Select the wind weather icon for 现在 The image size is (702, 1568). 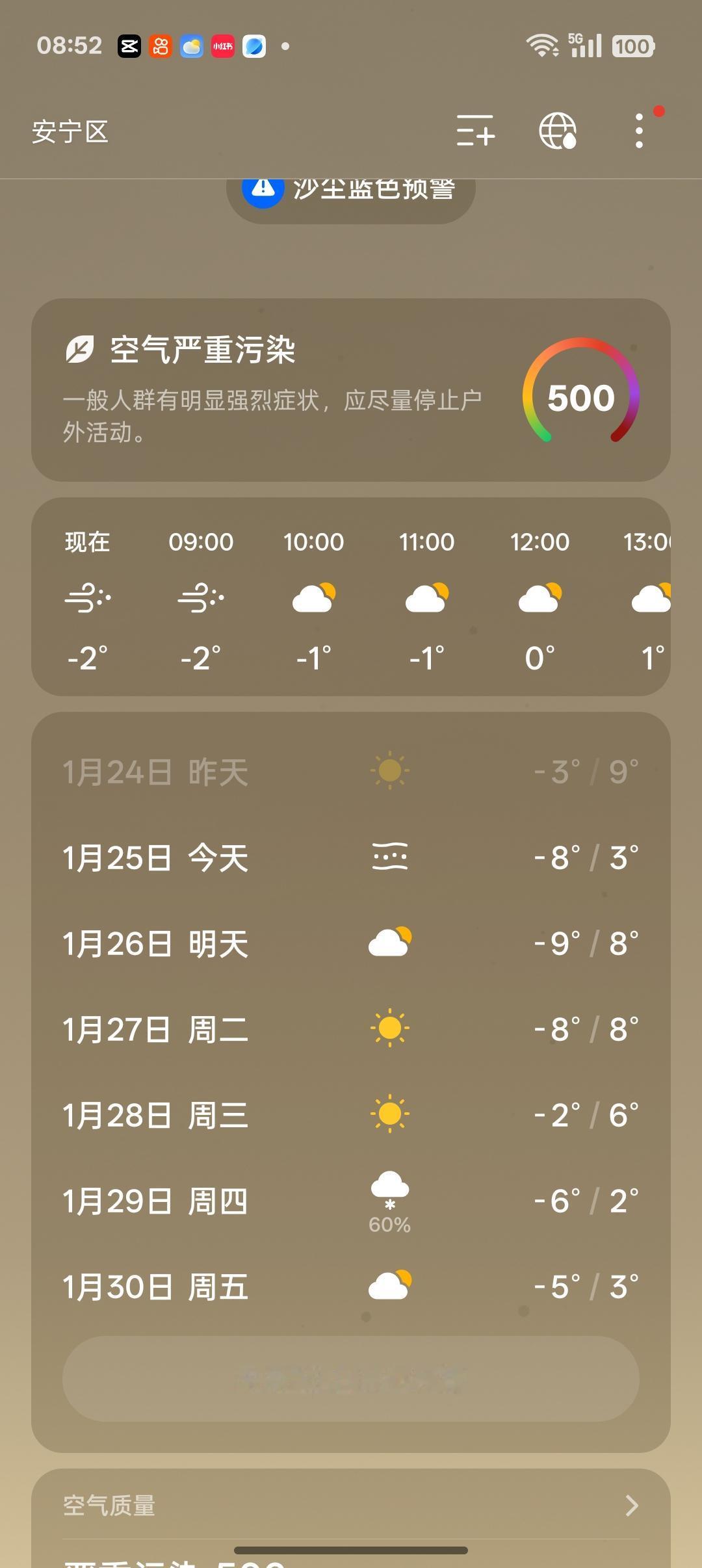(85, 598)
